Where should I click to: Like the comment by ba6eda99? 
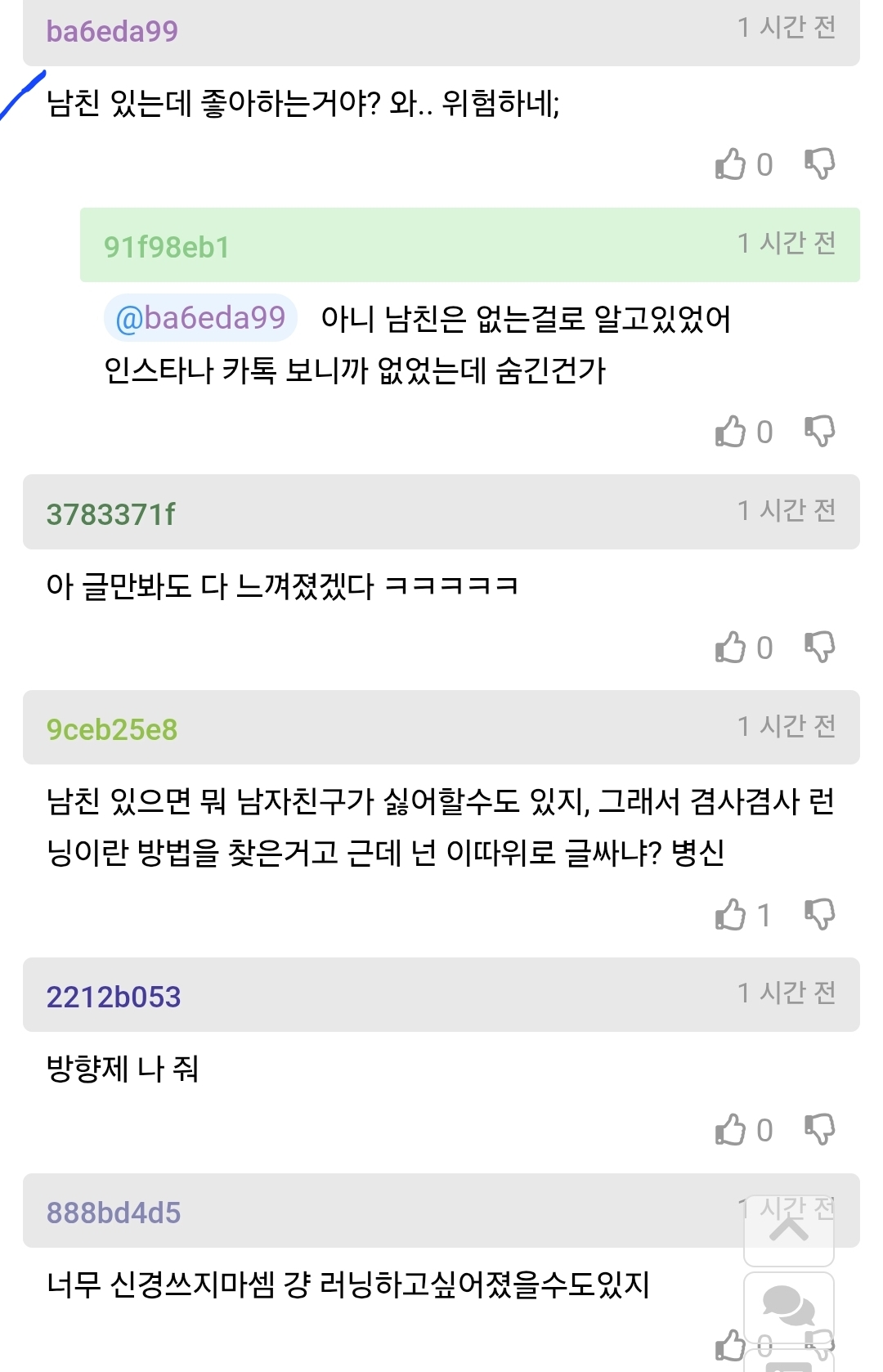731,164
